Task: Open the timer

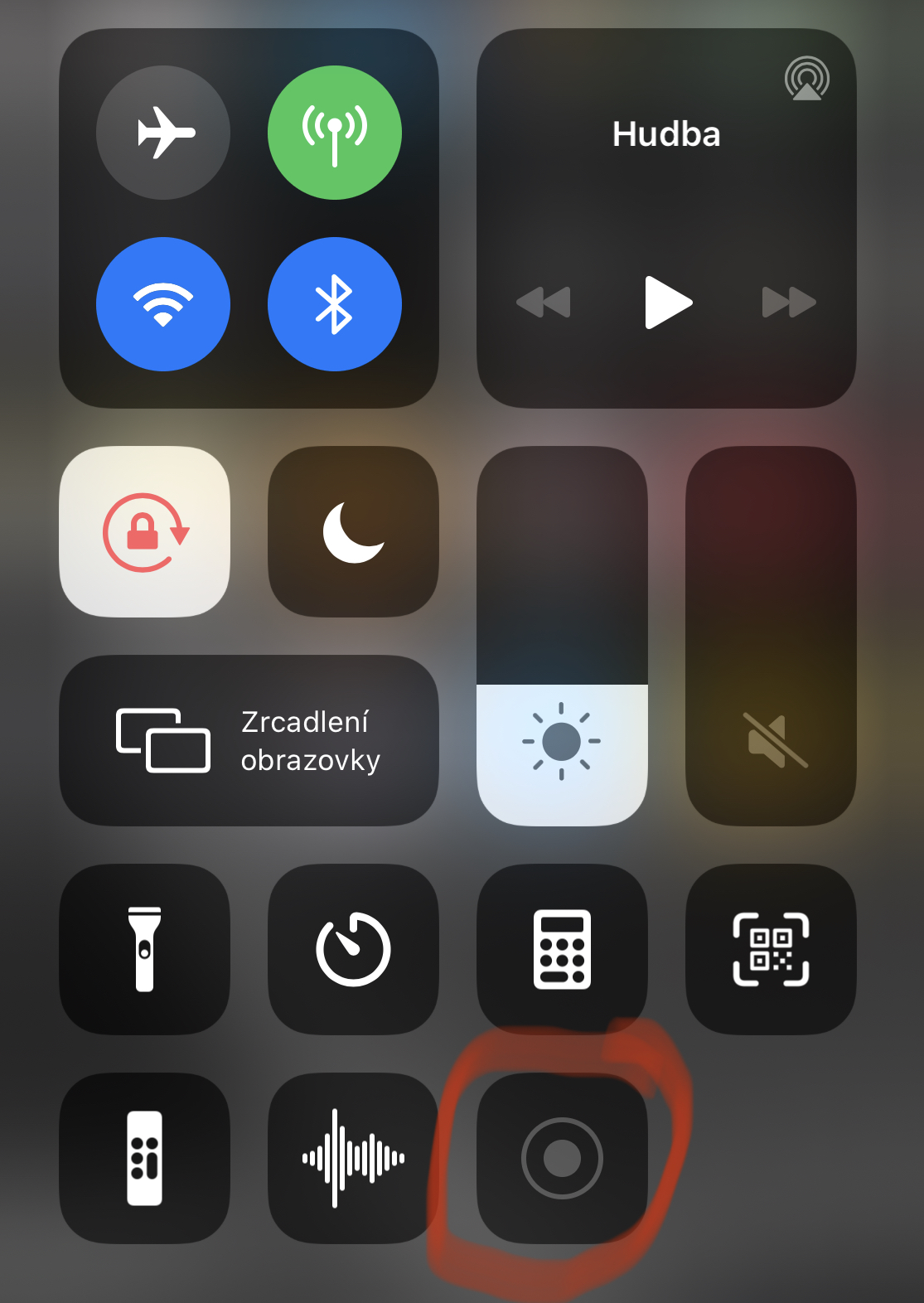Action: point(353,949)
